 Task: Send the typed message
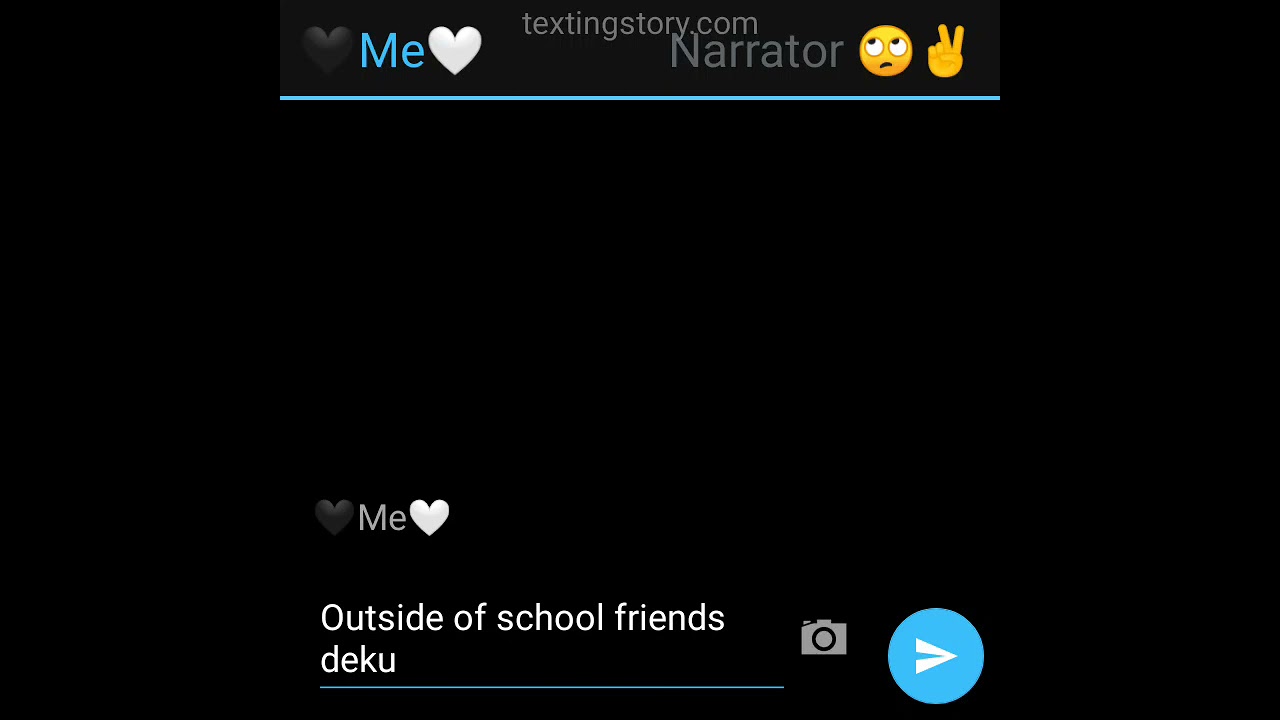tap(935, 656)
